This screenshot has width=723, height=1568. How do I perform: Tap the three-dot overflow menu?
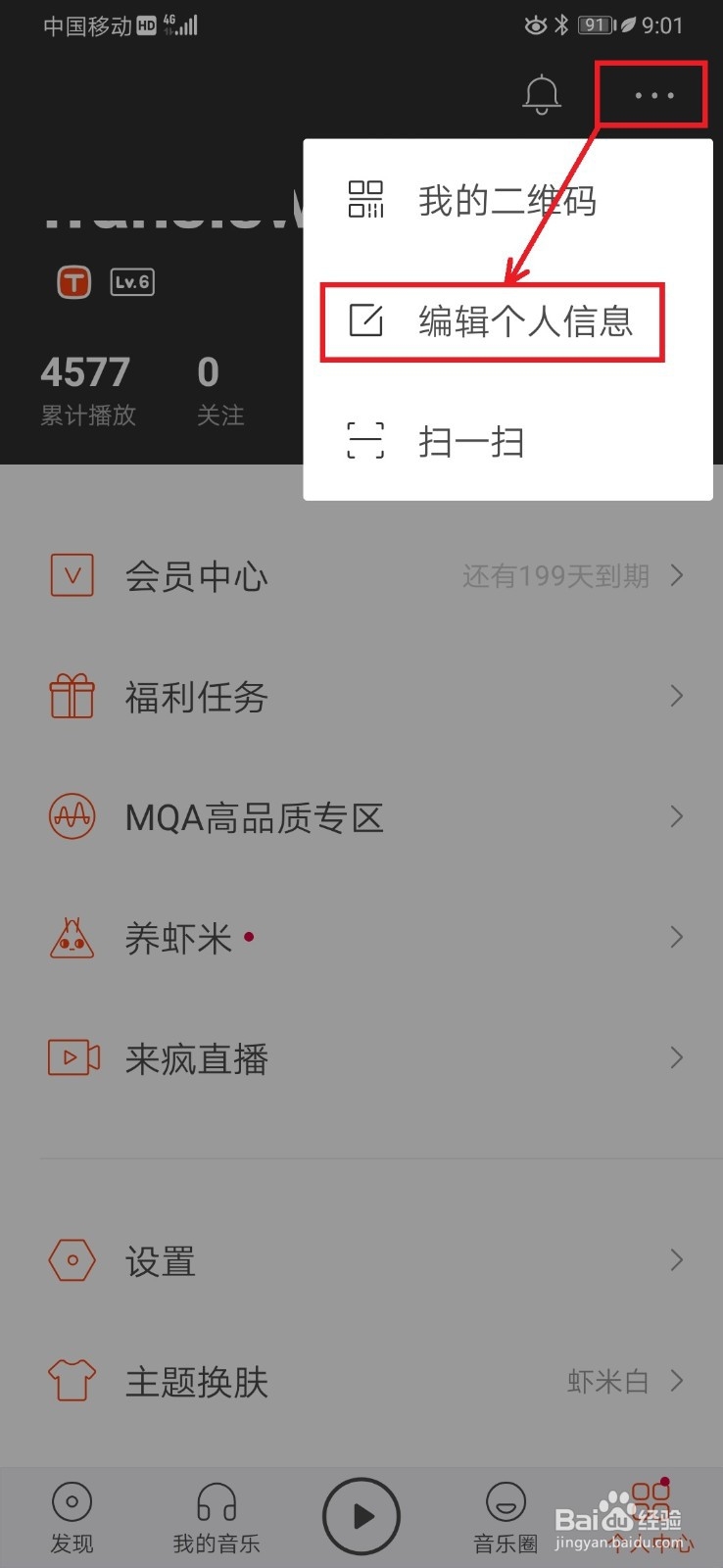[x=651, y=94]
